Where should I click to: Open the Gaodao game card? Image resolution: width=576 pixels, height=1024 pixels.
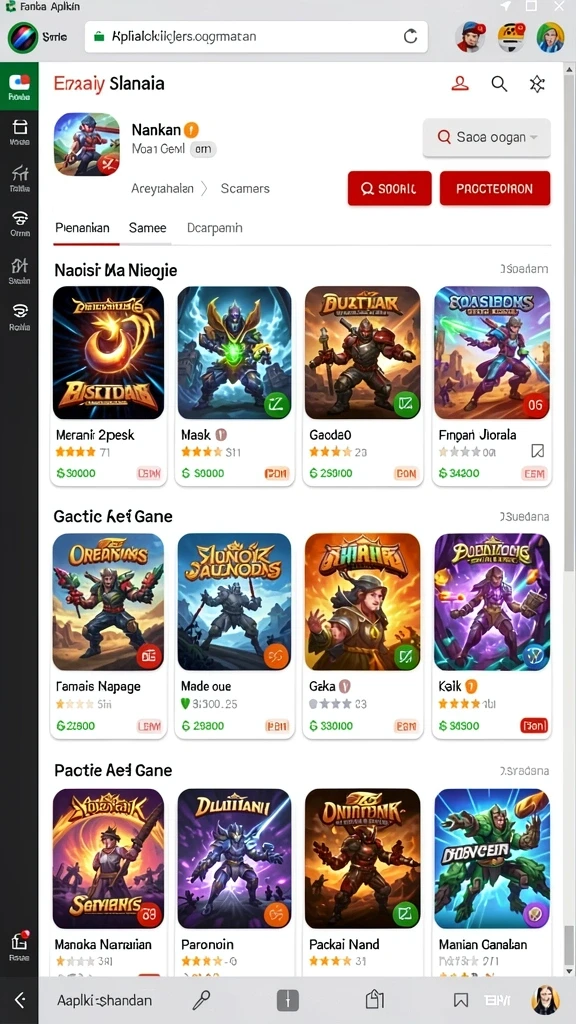coord(362,386)
